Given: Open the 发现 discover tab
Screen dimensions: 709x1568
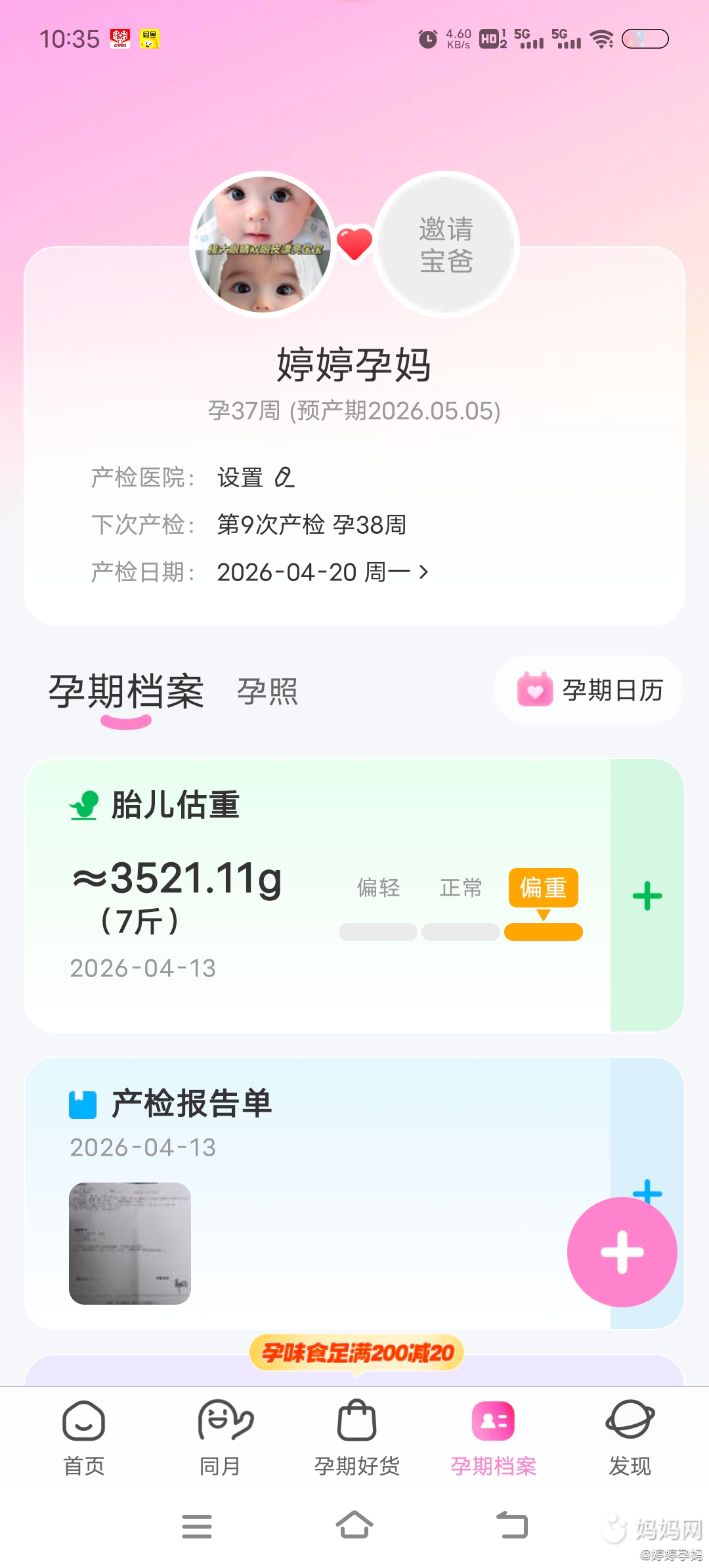Looking at the screenshot, I should point(630,1438).
